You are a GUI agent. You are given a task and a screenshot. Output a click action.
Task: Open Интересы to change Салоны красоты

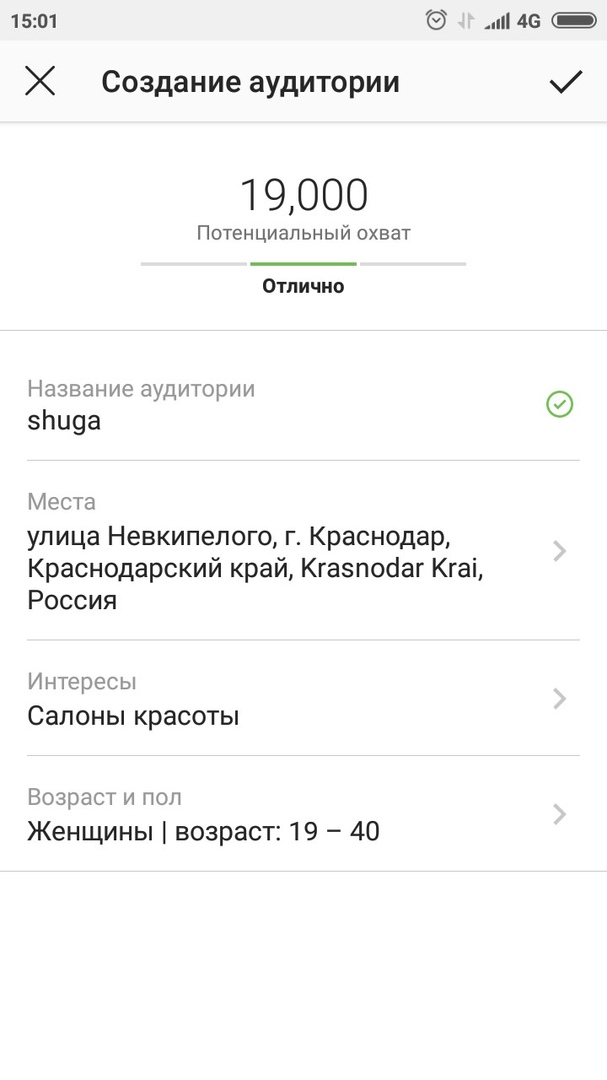(300, 699)
